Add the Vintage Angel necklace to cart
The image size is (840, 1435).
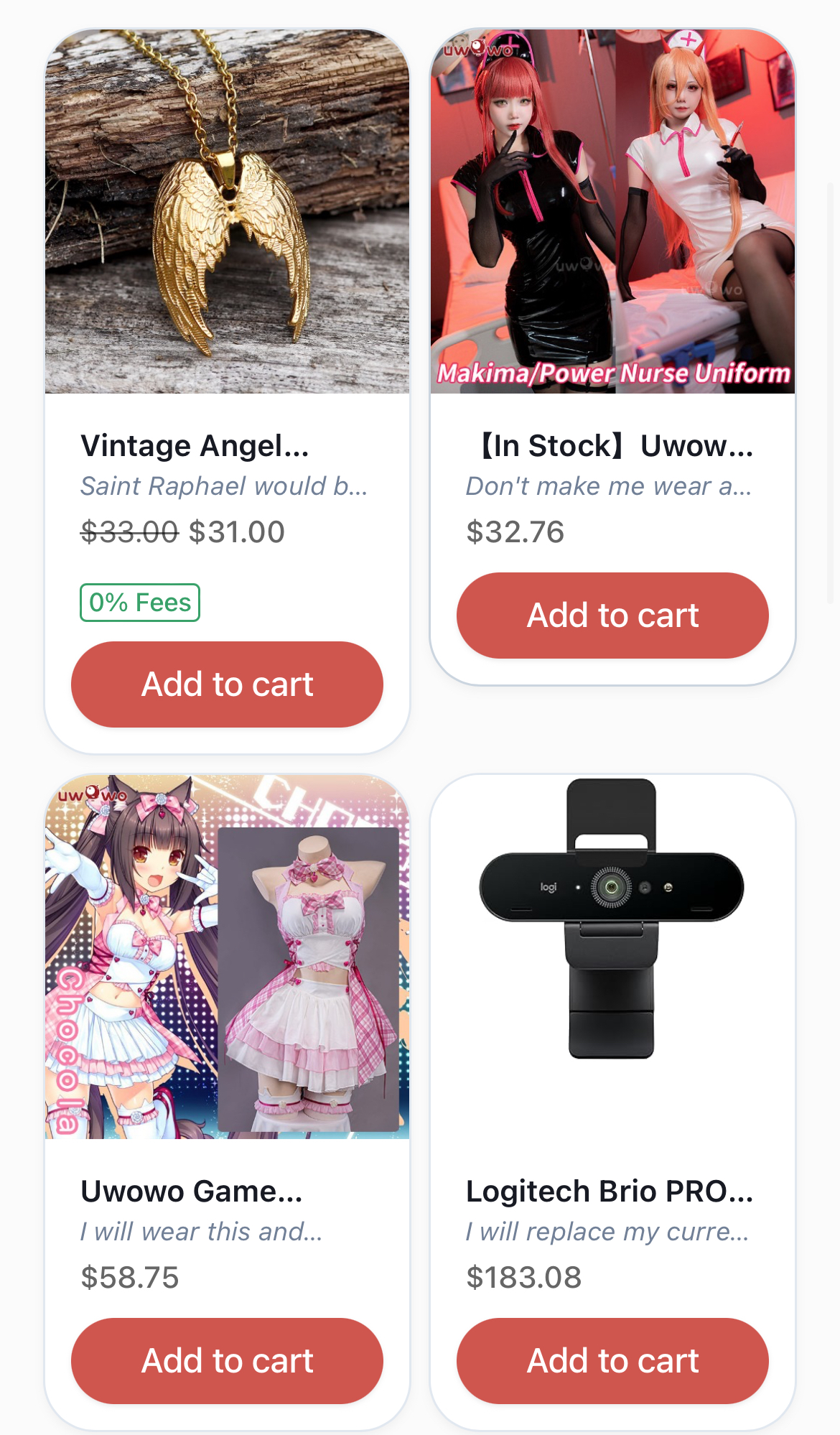[227, 684]
